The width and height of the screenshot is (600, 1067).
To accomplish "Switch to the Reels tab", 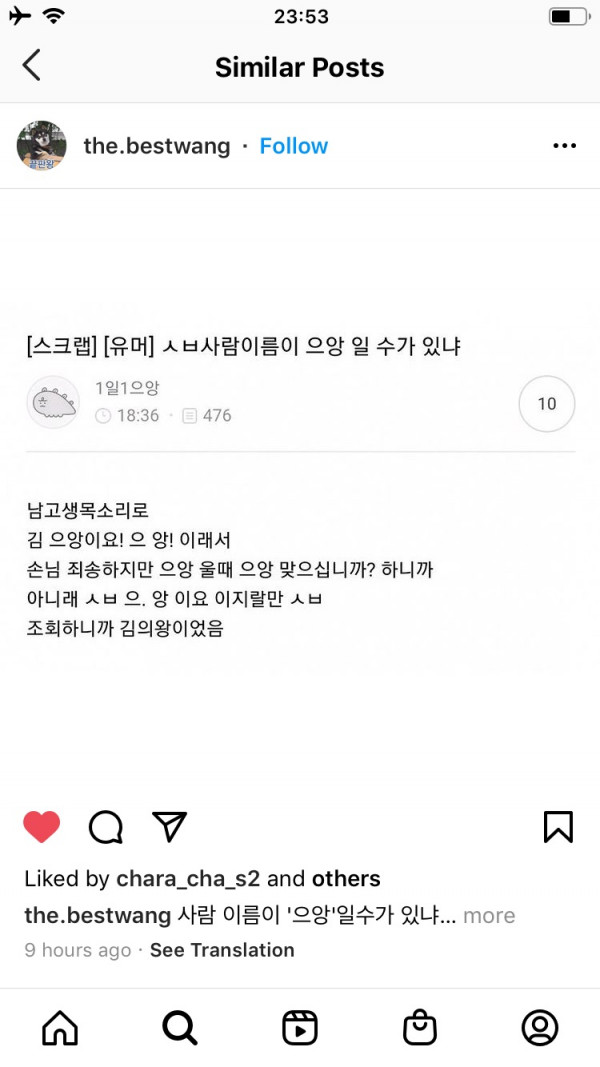I will coord(300,1027).
